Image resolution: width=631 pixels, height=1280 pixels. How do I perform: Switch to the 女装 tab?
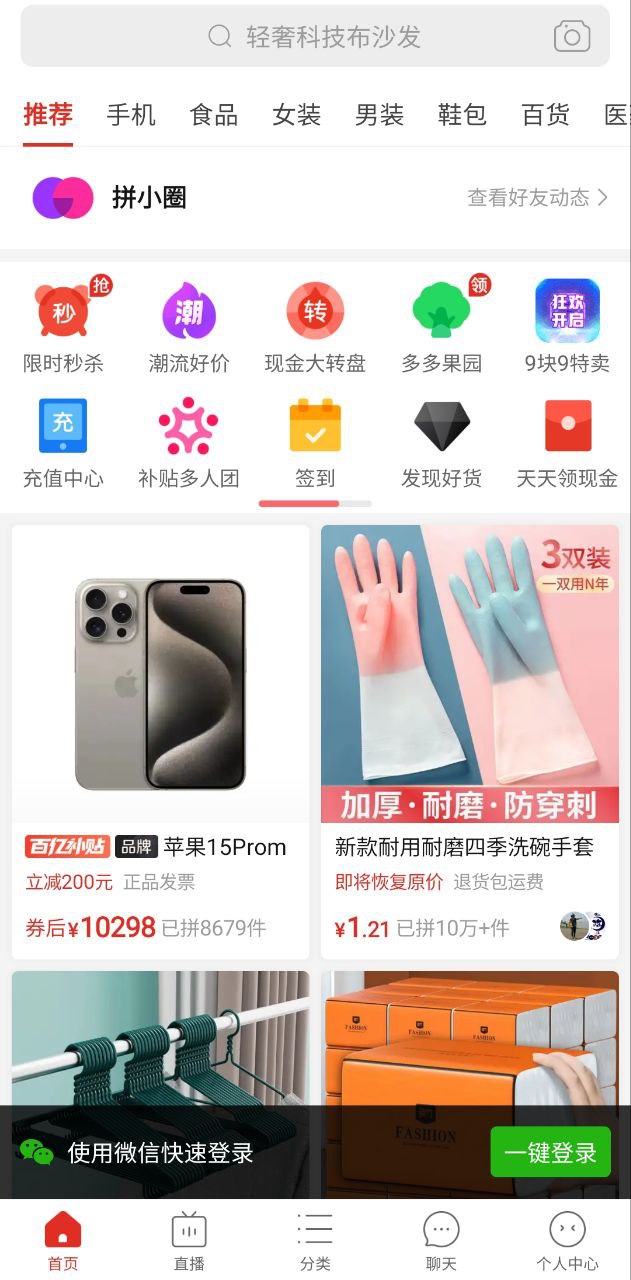[297, 115]
